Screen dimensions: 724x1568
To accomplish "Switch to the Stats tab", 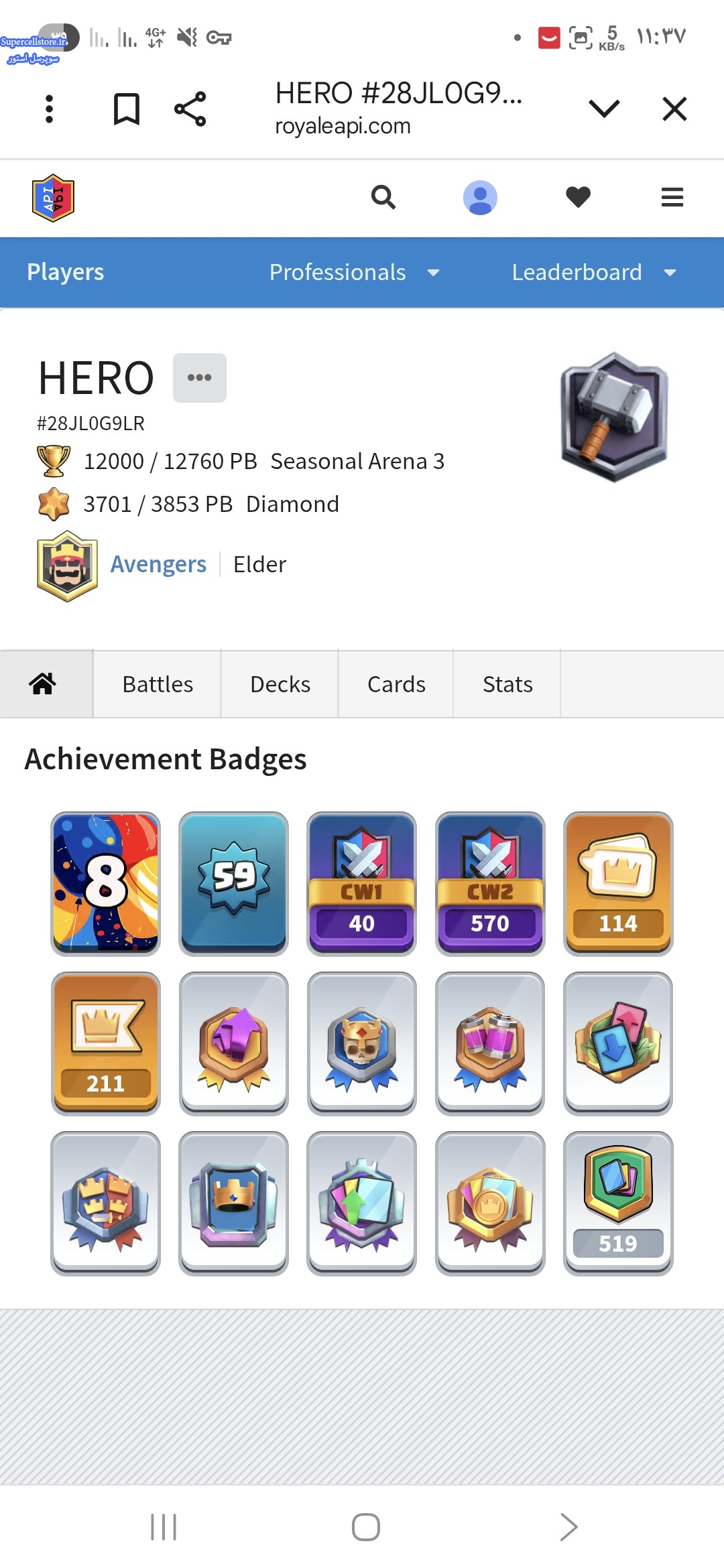I will [x=507, y=684].
